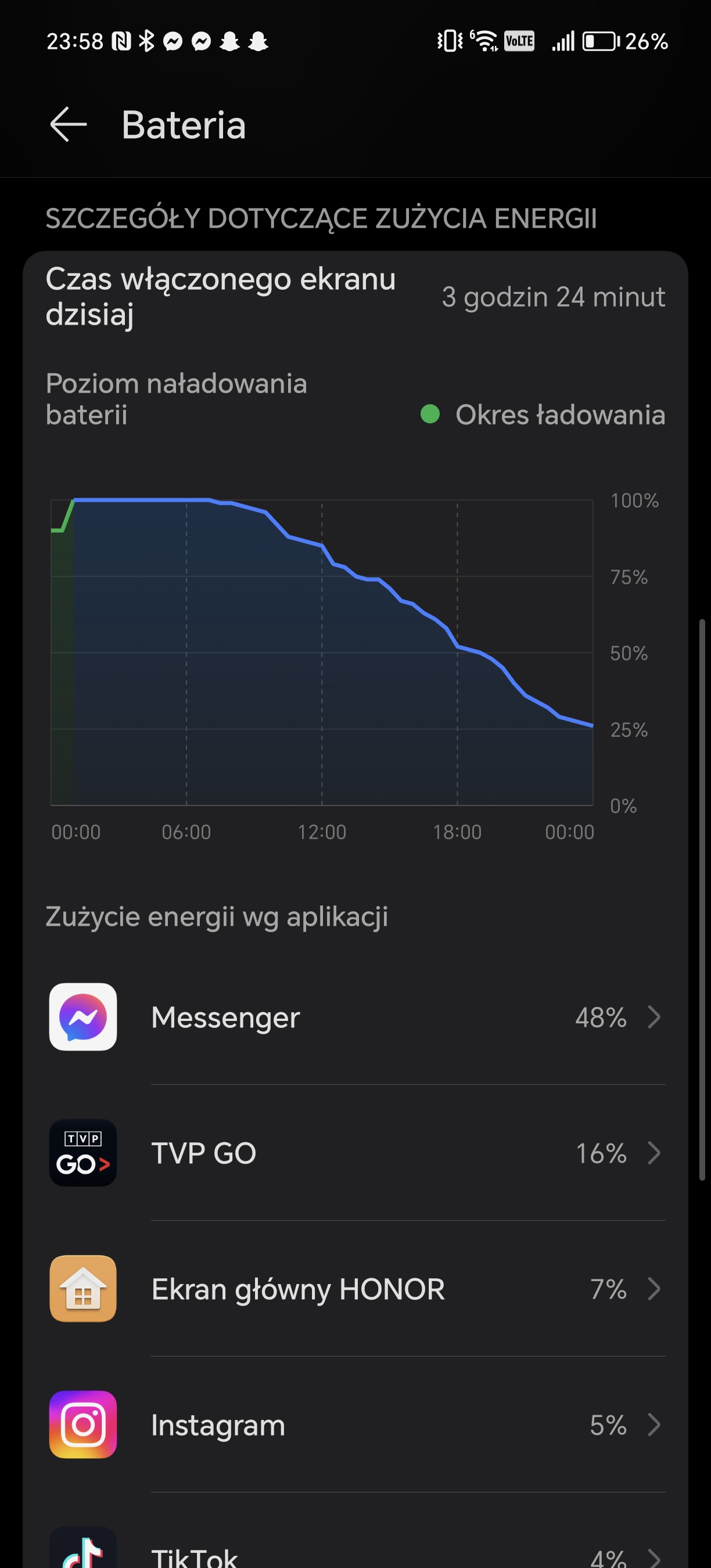This screenshot has height=1568, width=711.
Task: Open Messenger battery usage details
Action: (x=355, y=1017)
